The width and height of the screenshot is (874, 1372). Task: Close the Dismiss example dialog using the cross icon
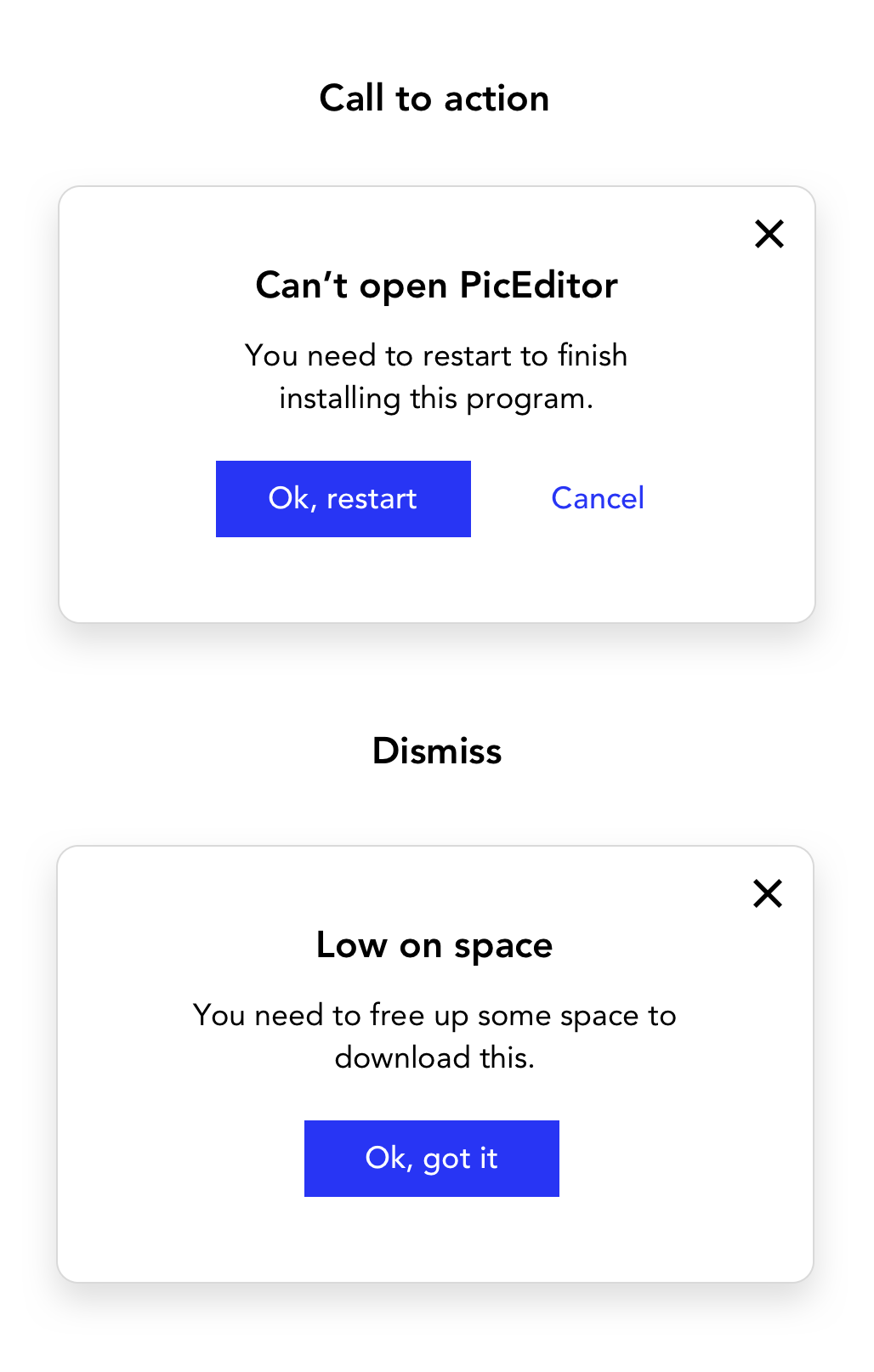click(x=768, y=893)
